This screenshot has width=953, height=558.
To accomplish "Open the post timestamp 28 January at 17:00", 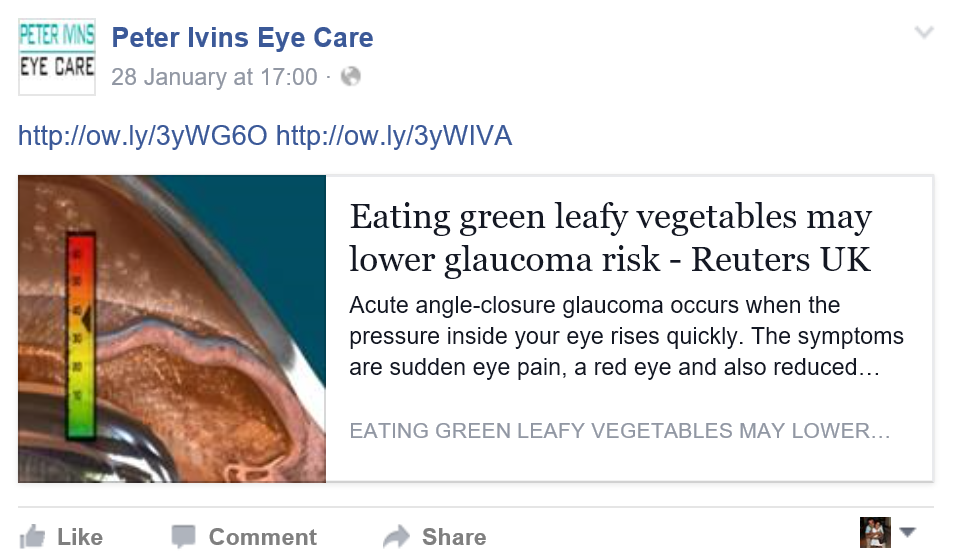I will 214,77.
